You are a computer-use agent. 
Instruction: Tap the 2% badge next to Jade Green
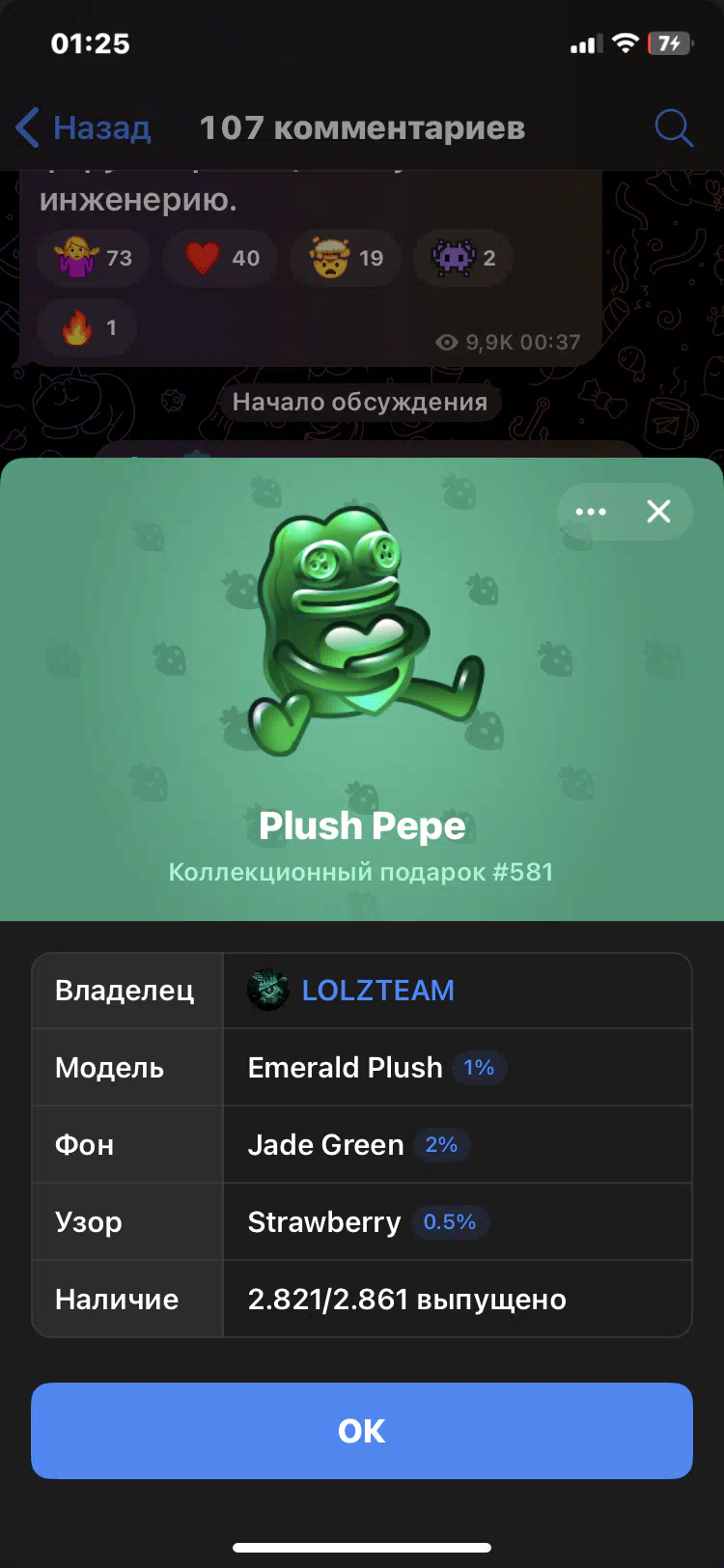(x=441, y=1144)
